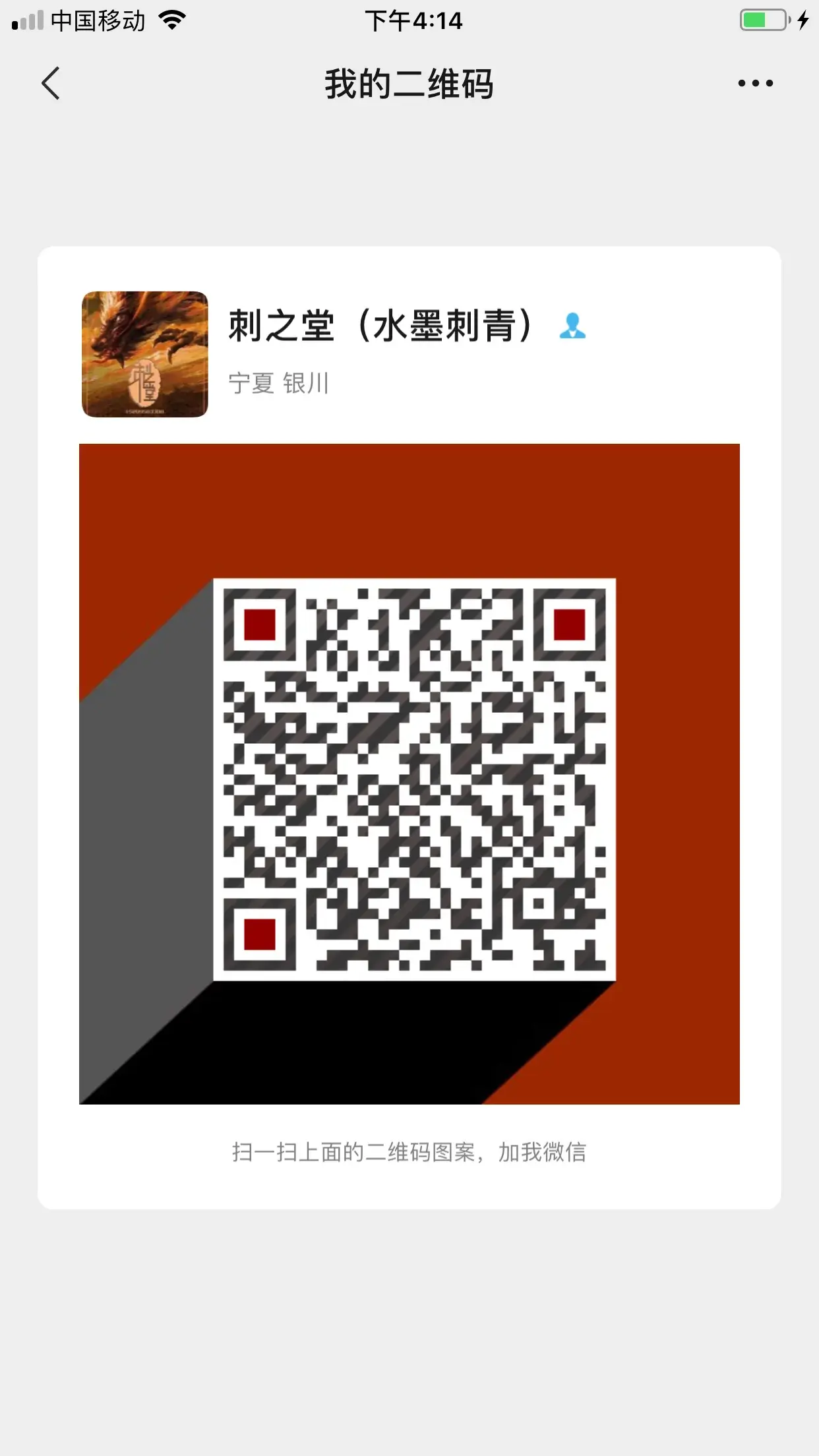
Task: Open the three-dot more options menu
Action: pos(755,84)
